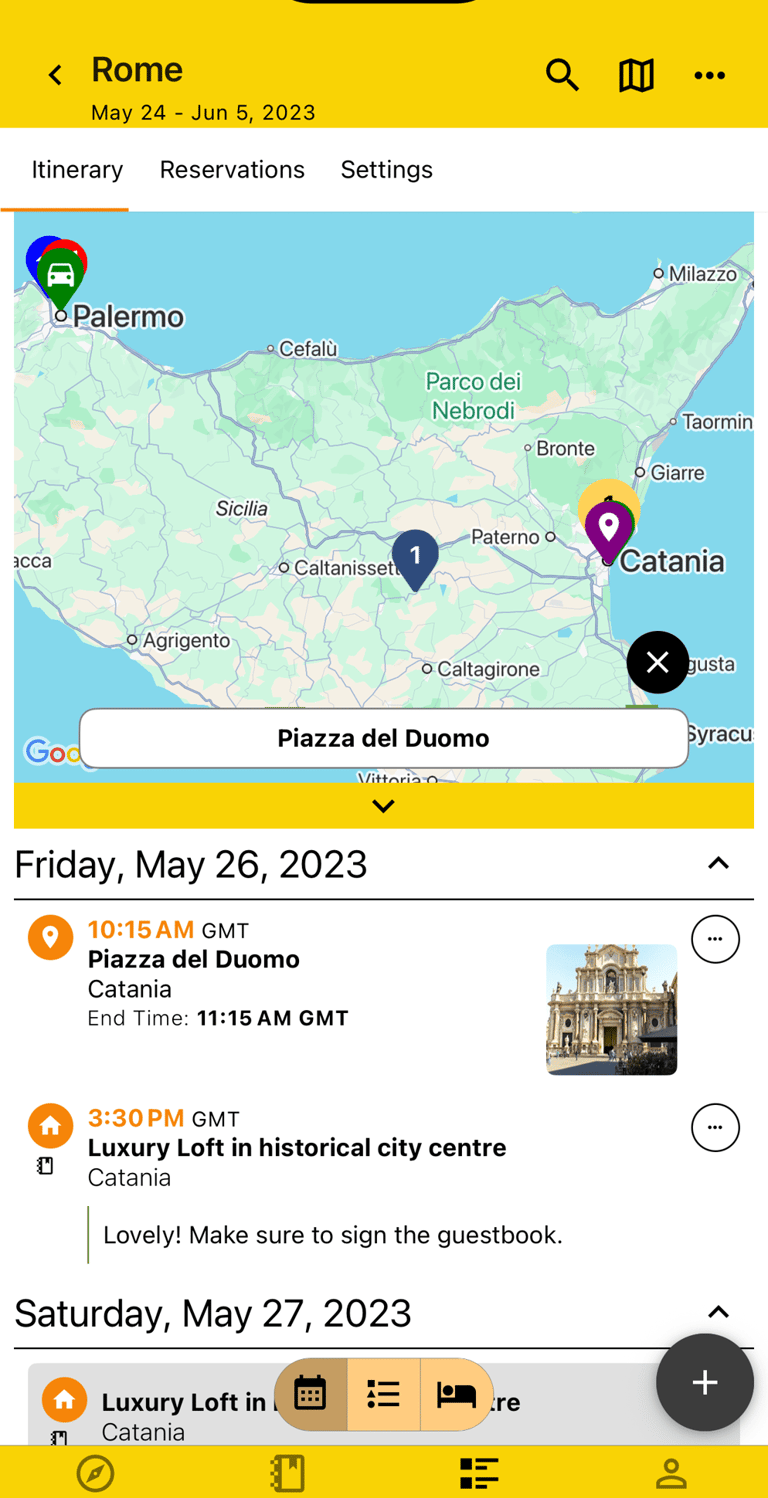Switch to the Reservations tab
Image resolution: width=768 pixels, height=1498 pixels.
tap(232, 169)
